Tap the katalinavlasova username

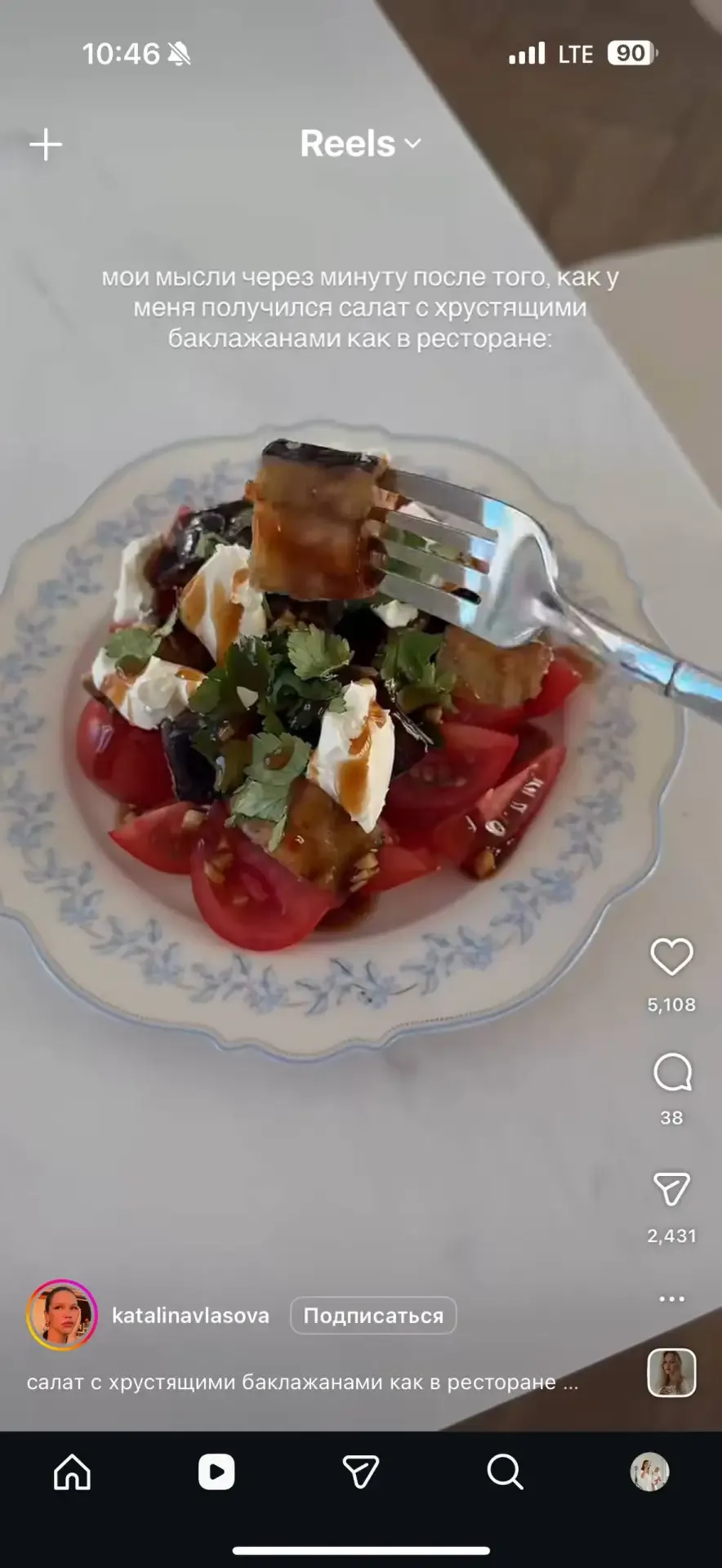point(190,1316)
